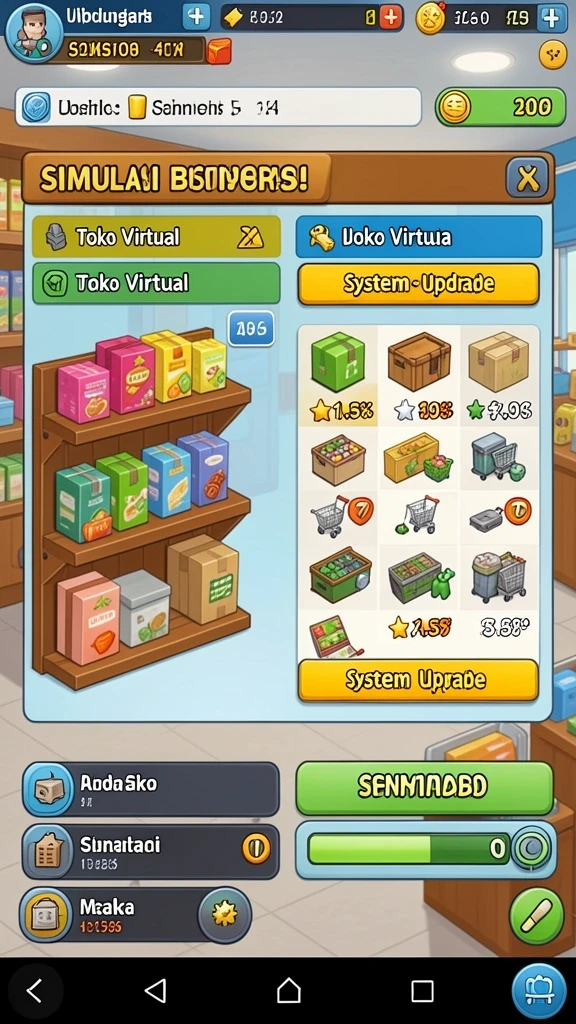Tap the green pencil edit button
This screenshot has height=1024, width=576.
536,916
